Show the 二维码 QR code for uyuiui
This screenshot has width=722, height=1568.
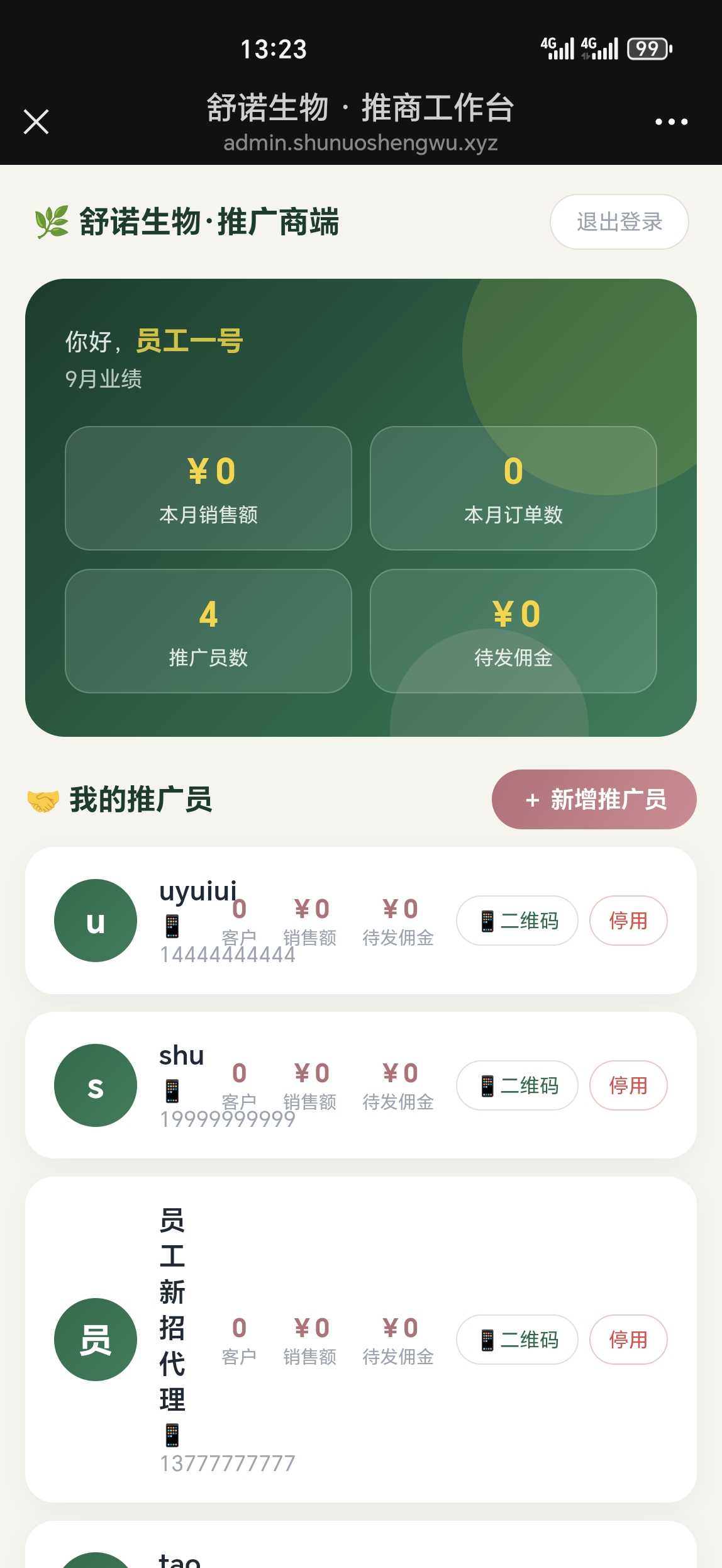(517, 921)
